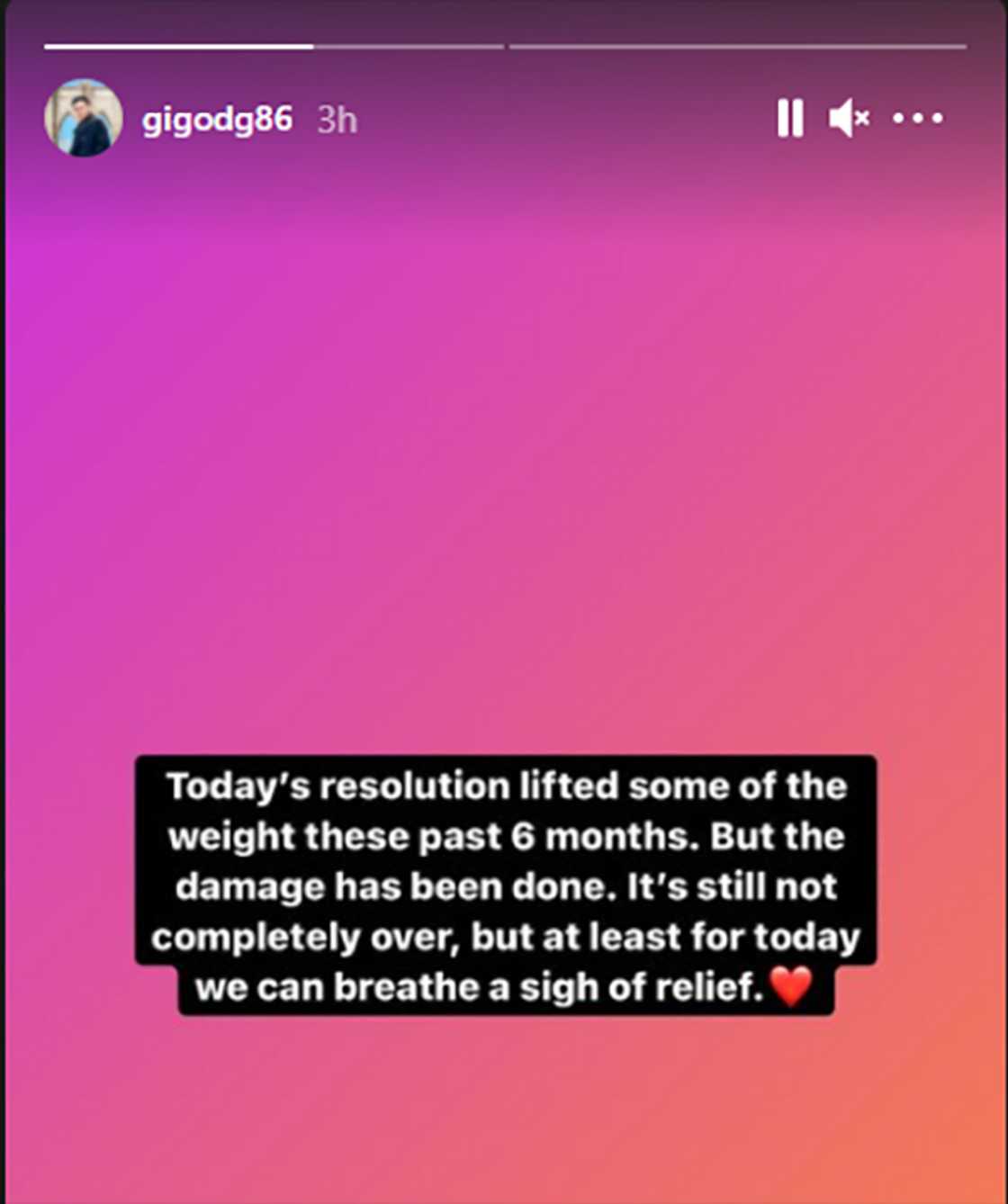Image resolution: width=1008 pixels, height=1204 pixels.
Task: Tap the gigodg86 username
Action: click(217, 119)
